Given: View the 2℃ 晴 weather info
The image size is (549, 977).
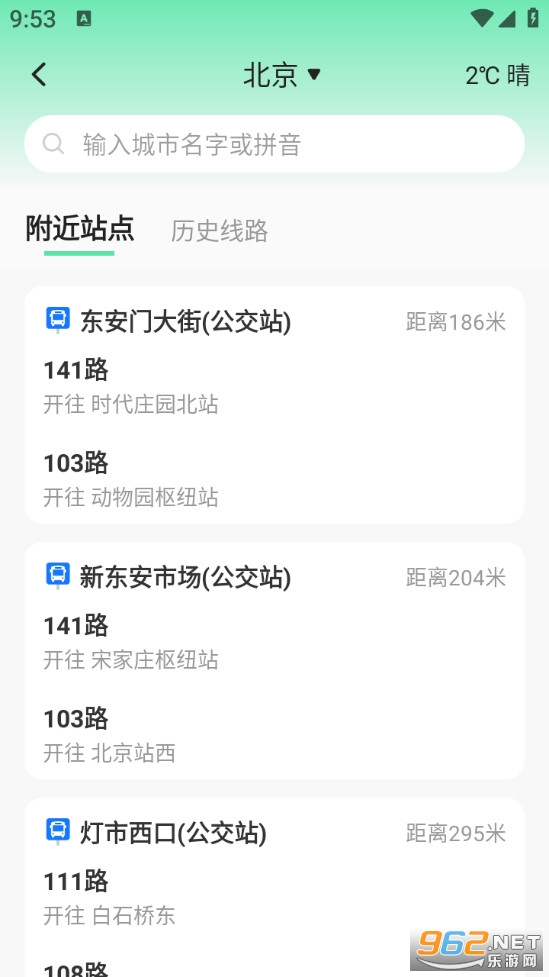Looking at the screenshot, I should pos(497,75).
